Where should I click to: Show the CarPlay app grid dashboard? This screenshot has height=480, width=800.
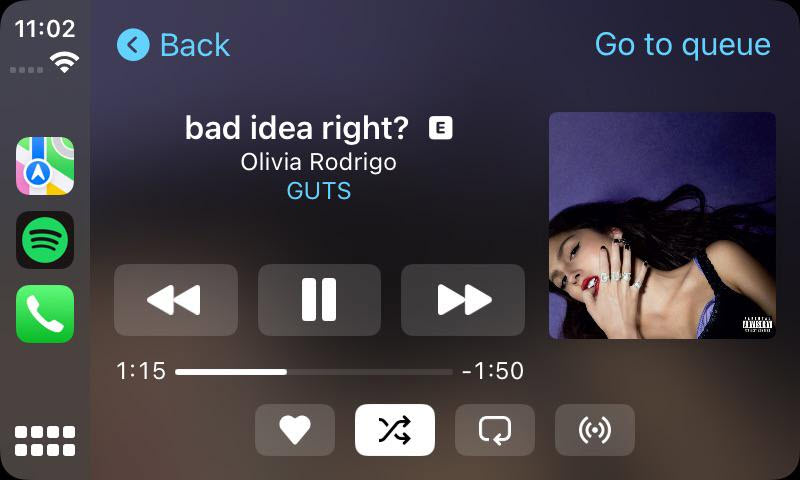[45, 441]
